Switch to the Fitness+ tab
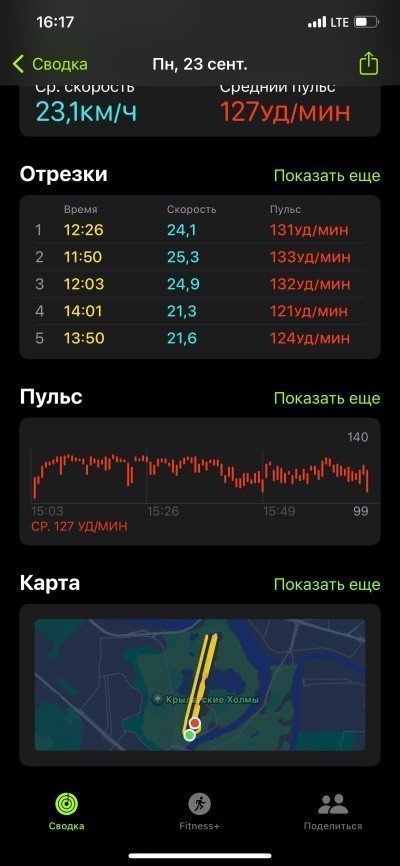 coord(200,811)
